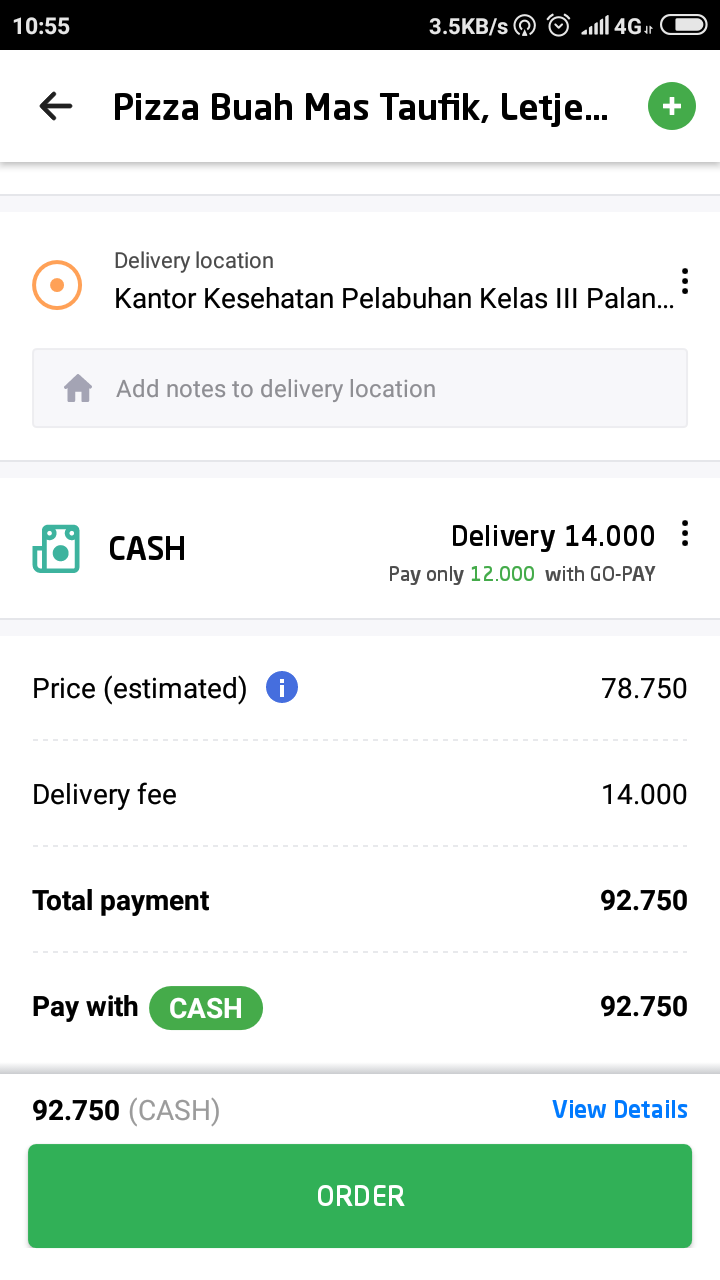Screen dimensions: 720x1280
Task: Open delivery location options menu
Action: (685, 280)
